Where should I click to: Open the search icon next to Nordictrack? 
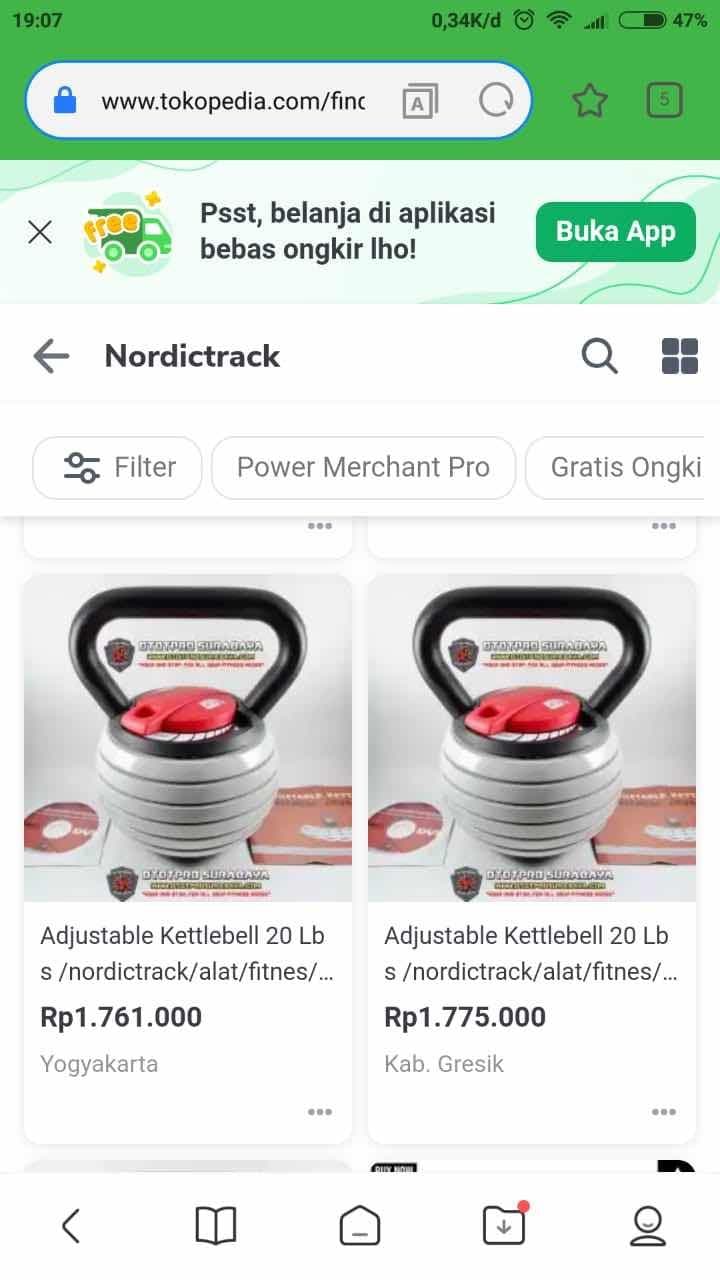click(x=599, y=355)
